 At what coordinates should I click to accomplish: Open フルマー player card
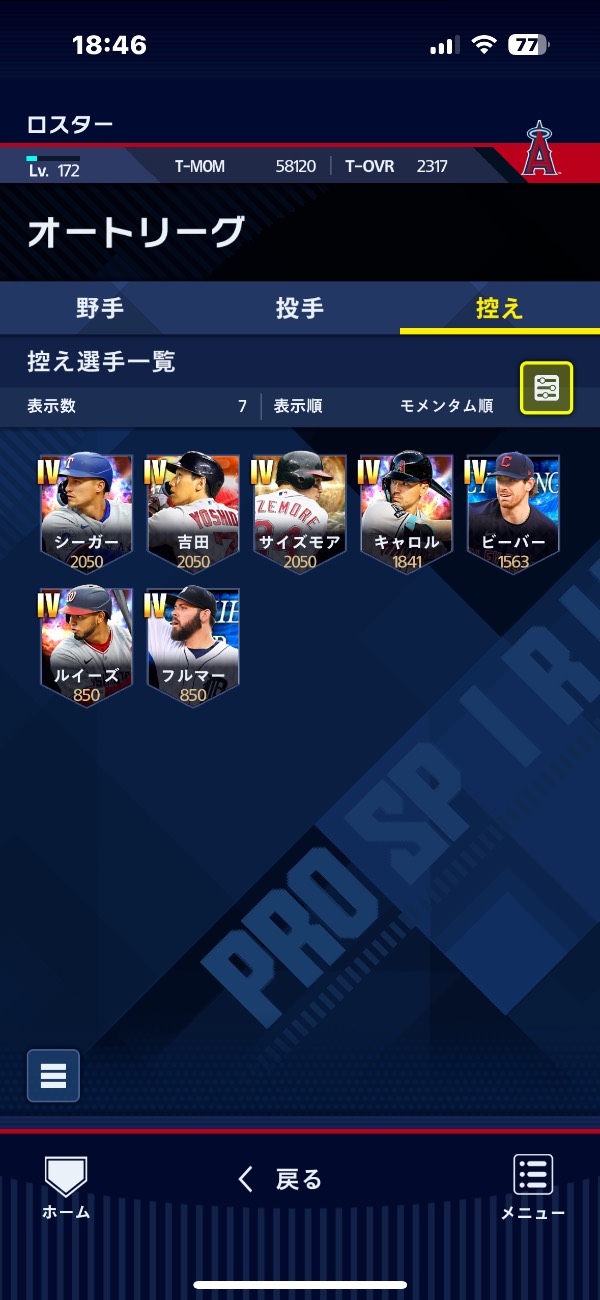193,647
